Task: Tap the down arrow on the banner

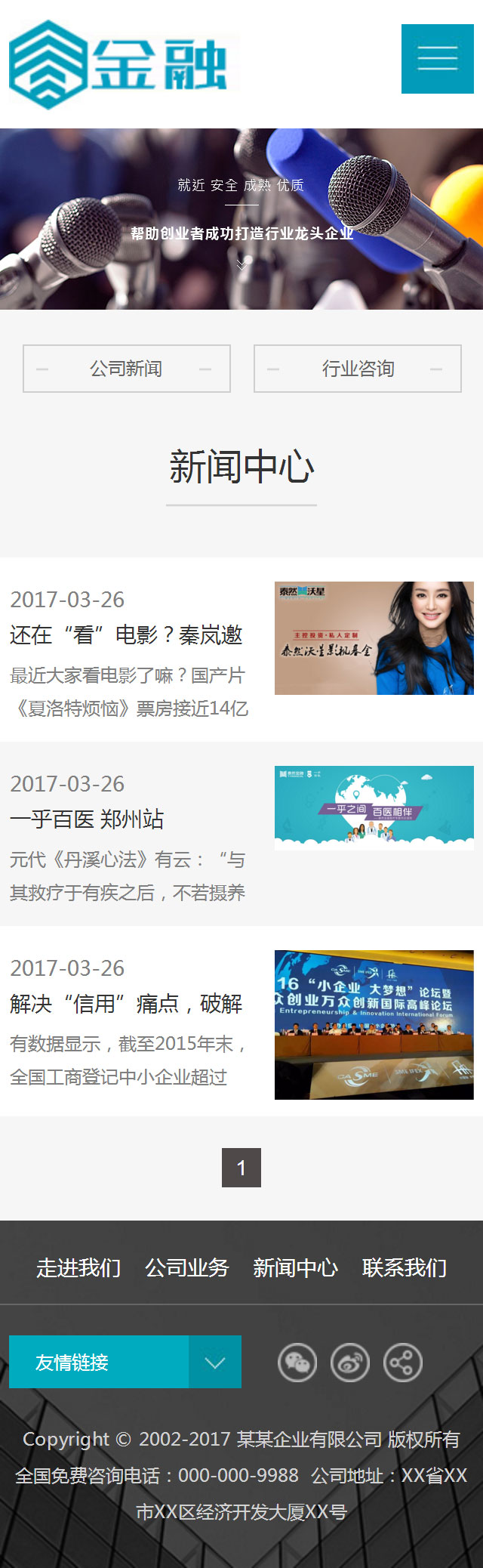Action: click(x=241, y=265)
